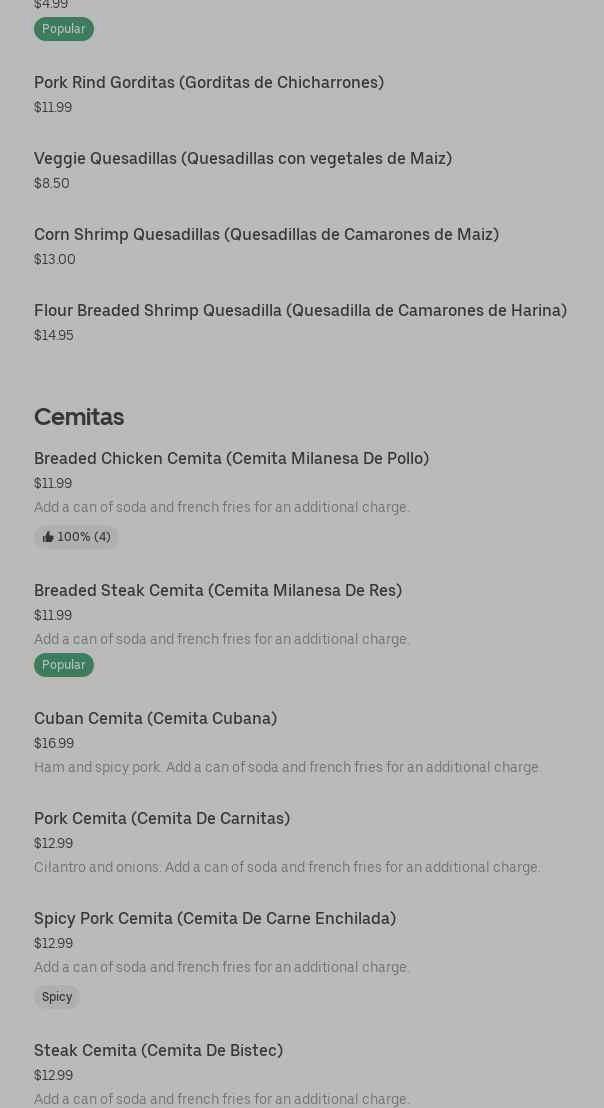Choose the Cuban Cemita

155,719
